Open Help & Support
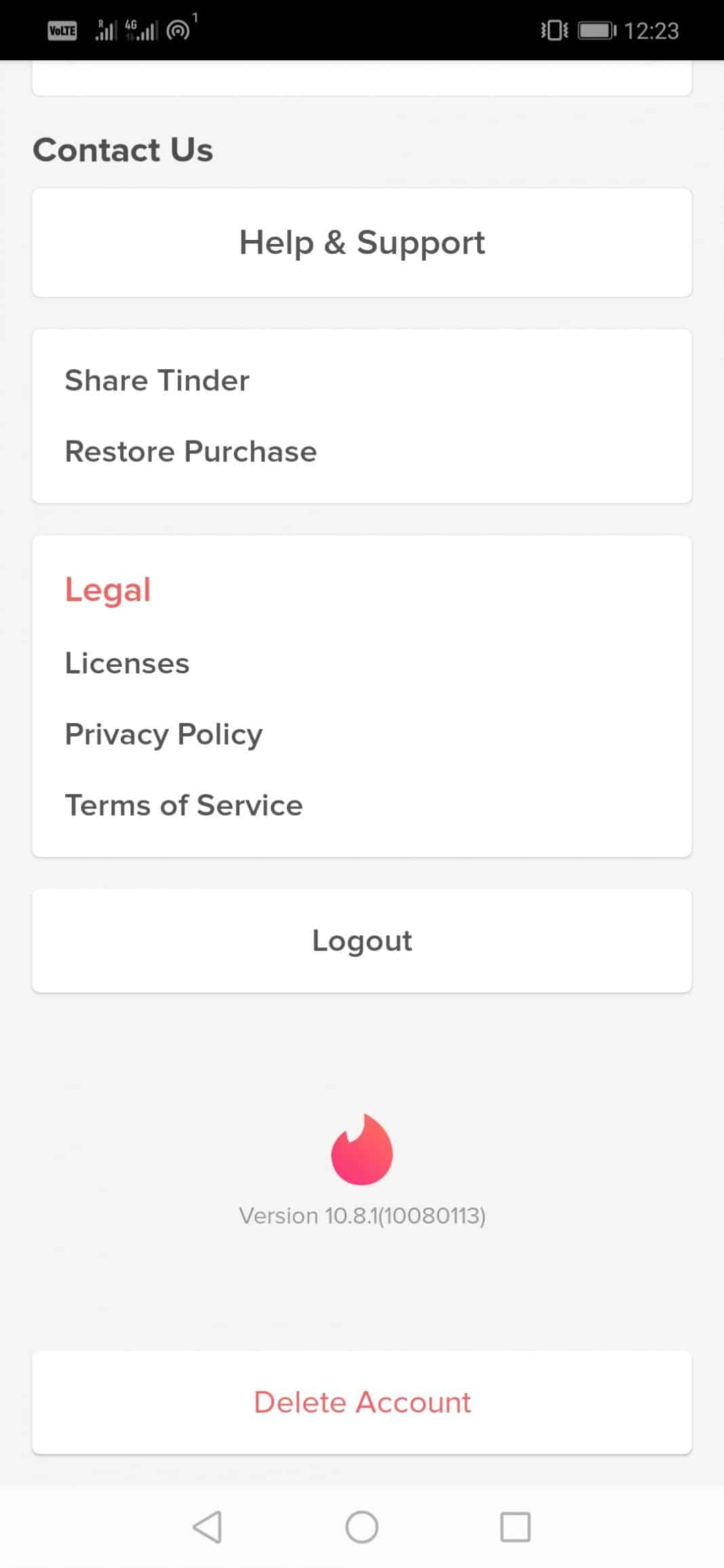This screenshot has width=724, height=1568. click(x=362, y=243)
